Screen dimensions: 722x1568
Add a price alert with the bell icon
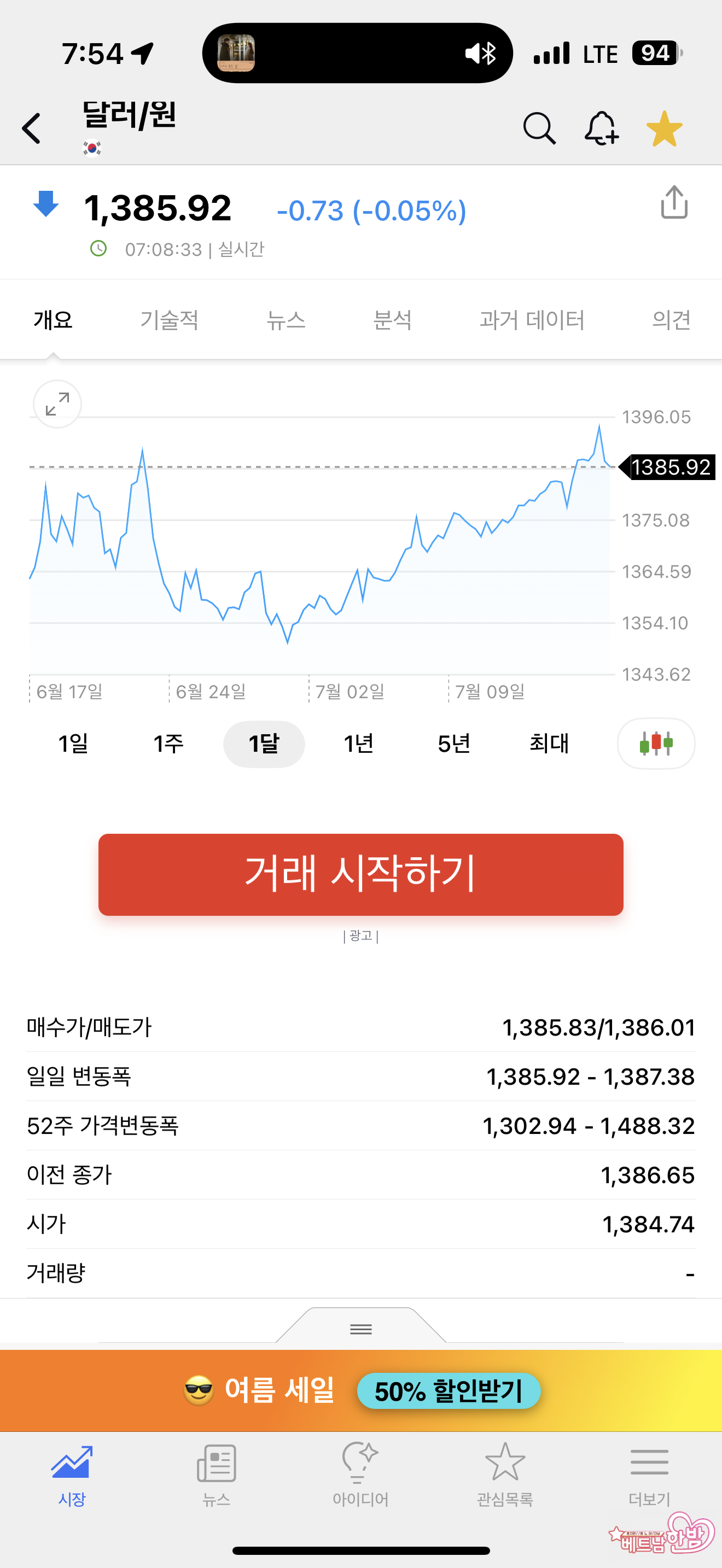pos(602,128)
